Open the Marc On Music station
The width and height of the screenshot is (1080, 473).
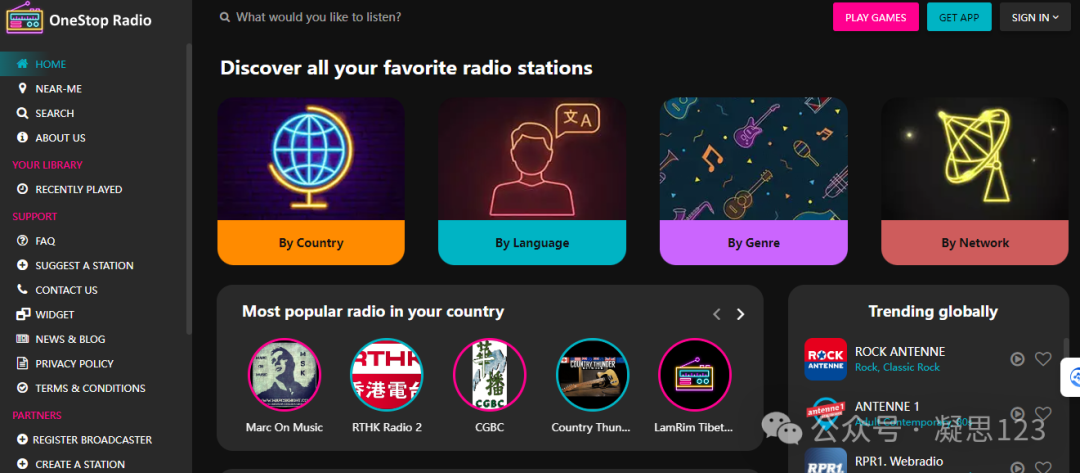point(284,375)
